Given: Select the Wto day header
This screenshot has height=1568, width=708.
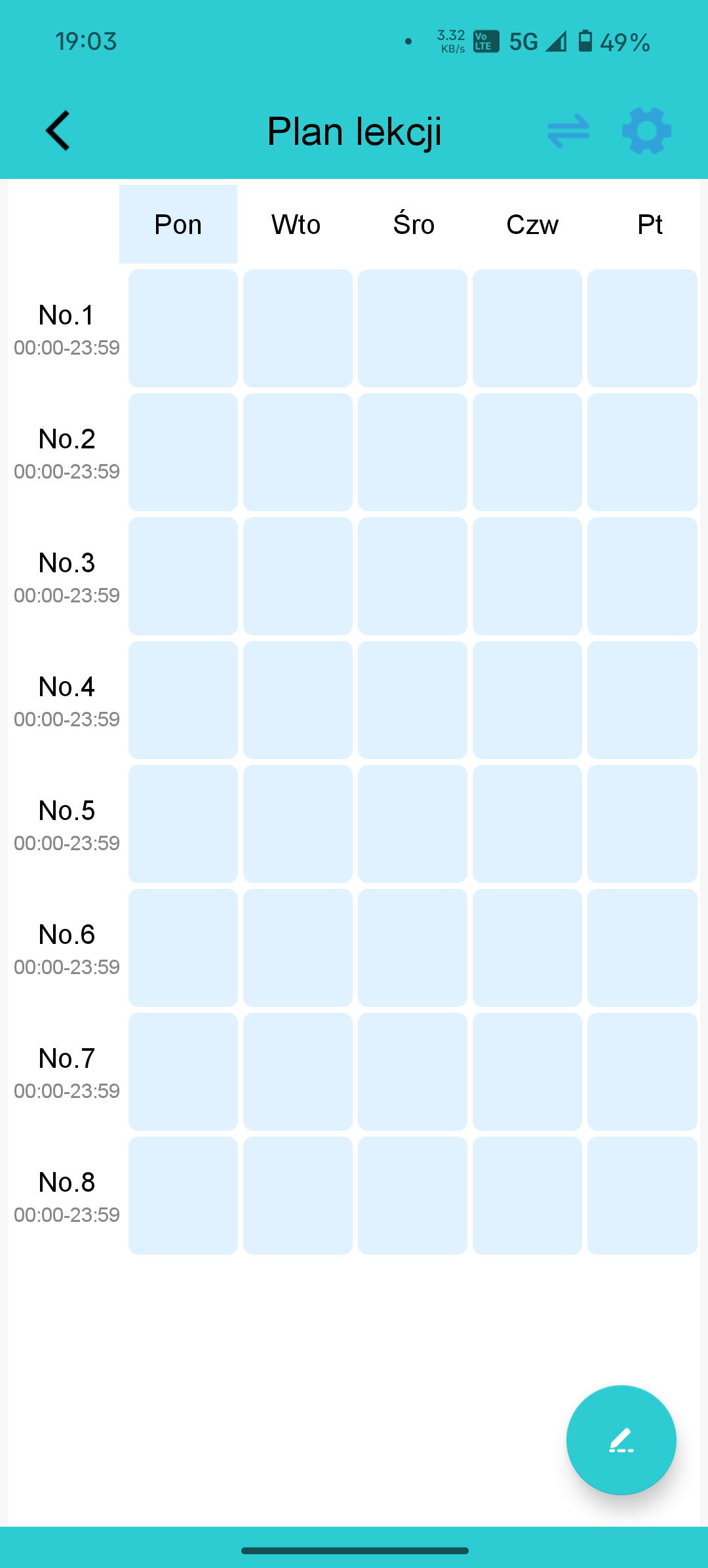Looking at the screenshot, I should [x=296, y=224].
